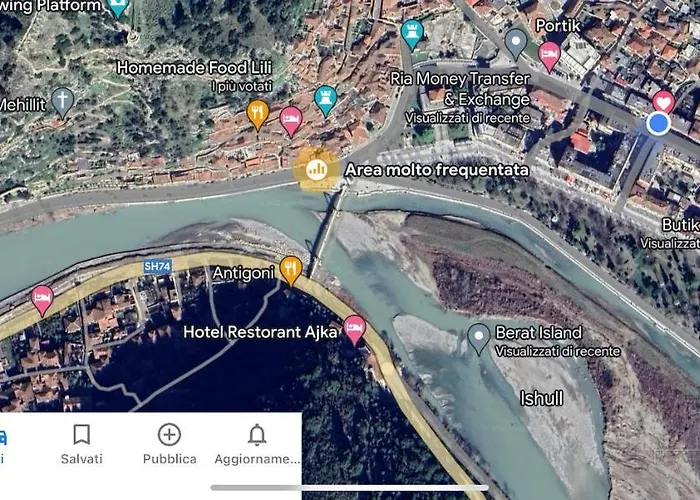Go to the Aggiornamenti tab
The image size is (700, 500).
pyautogui.click(x=256, y=445)
